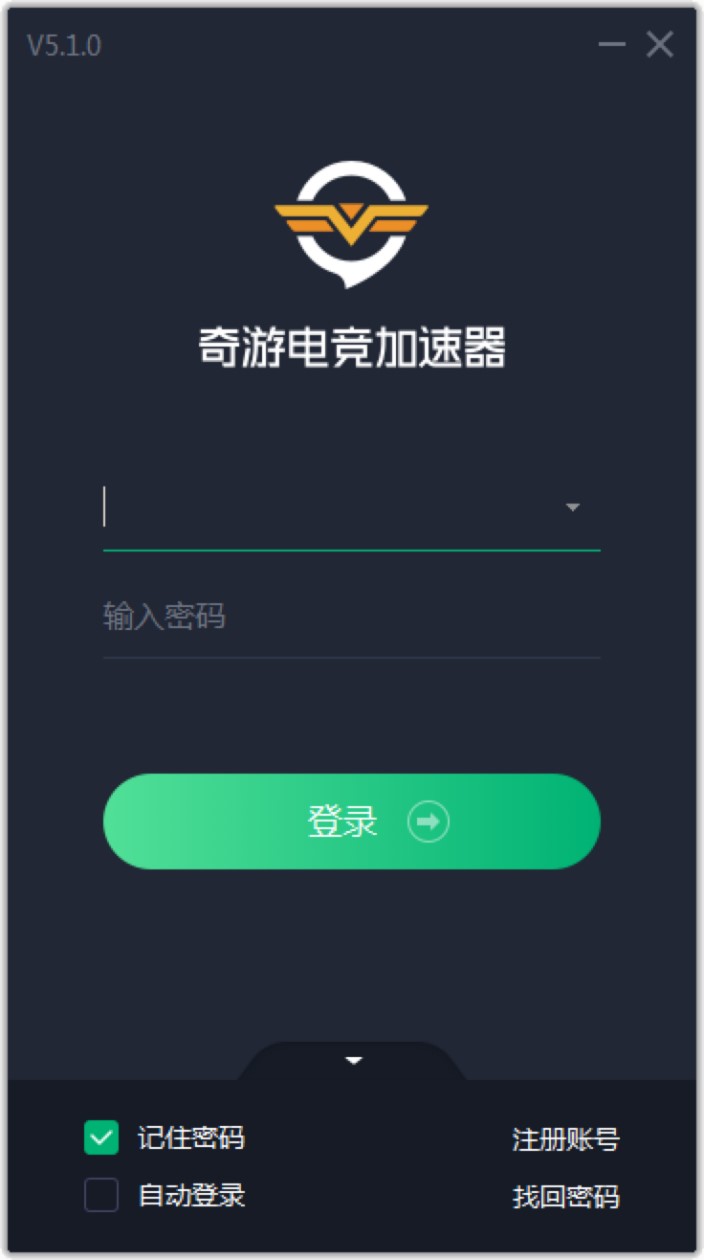Collapse the bottom options panel arrow
This screenshot has width=704, height=1260.
coord(353,1060)
